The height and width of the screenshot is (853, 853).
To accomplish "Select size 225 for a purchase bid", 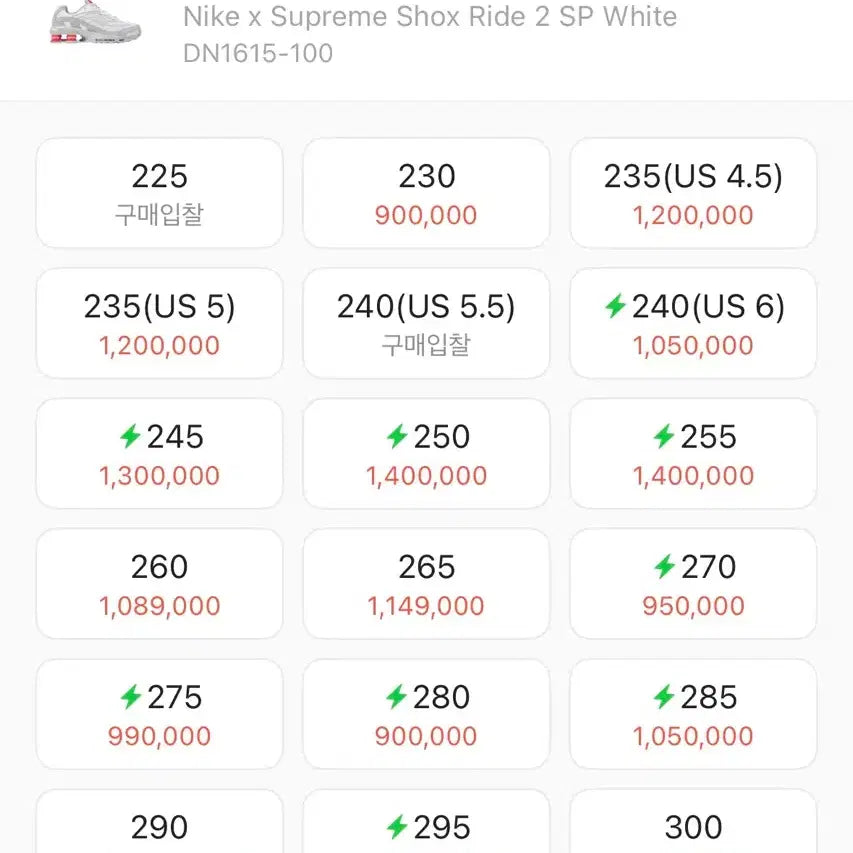I will (x=159, y=193).
